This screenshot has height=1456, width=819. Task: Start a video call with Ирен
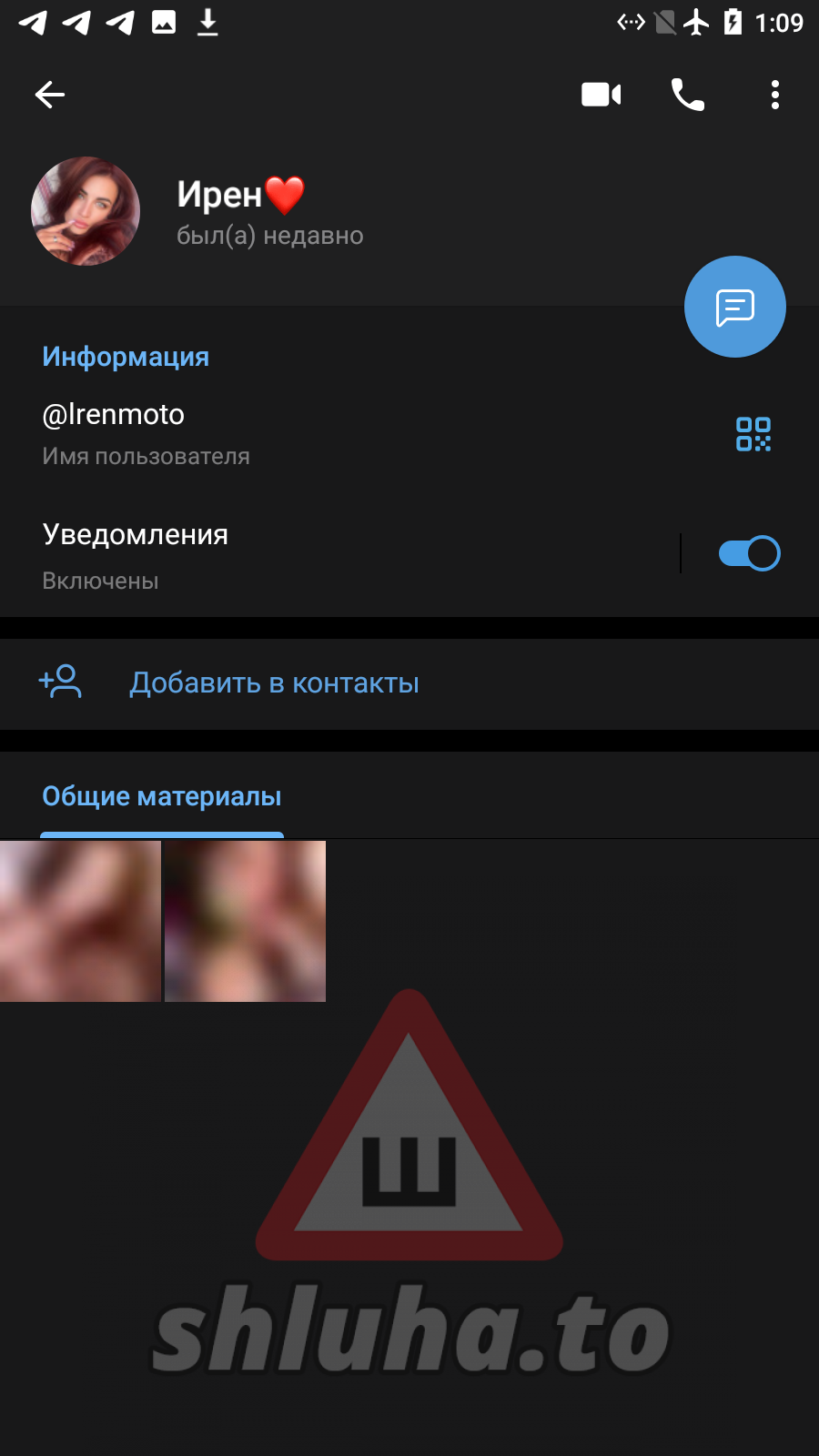tap(601, 95)
